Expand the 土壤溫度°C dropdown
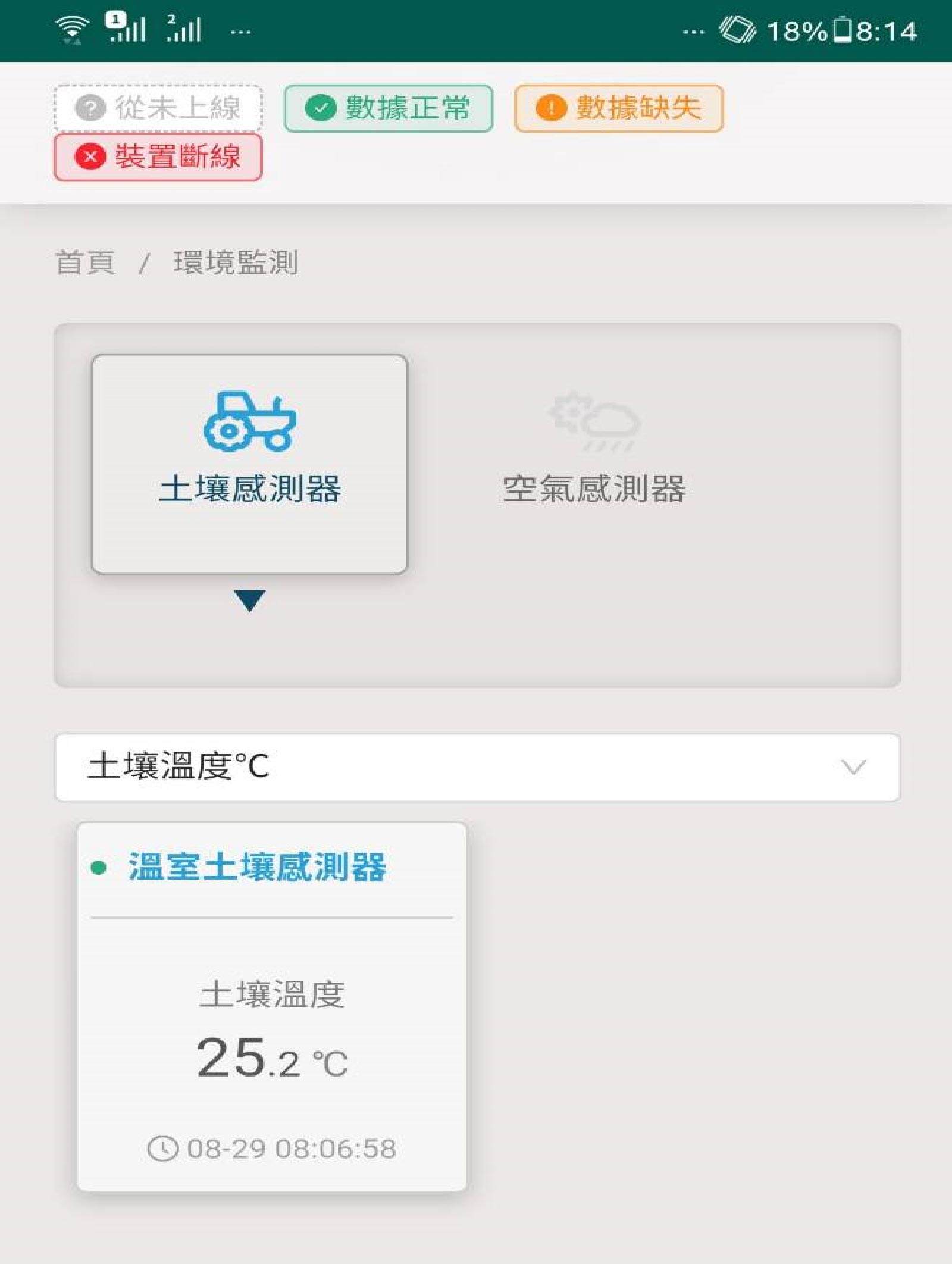 coord(477,767)
